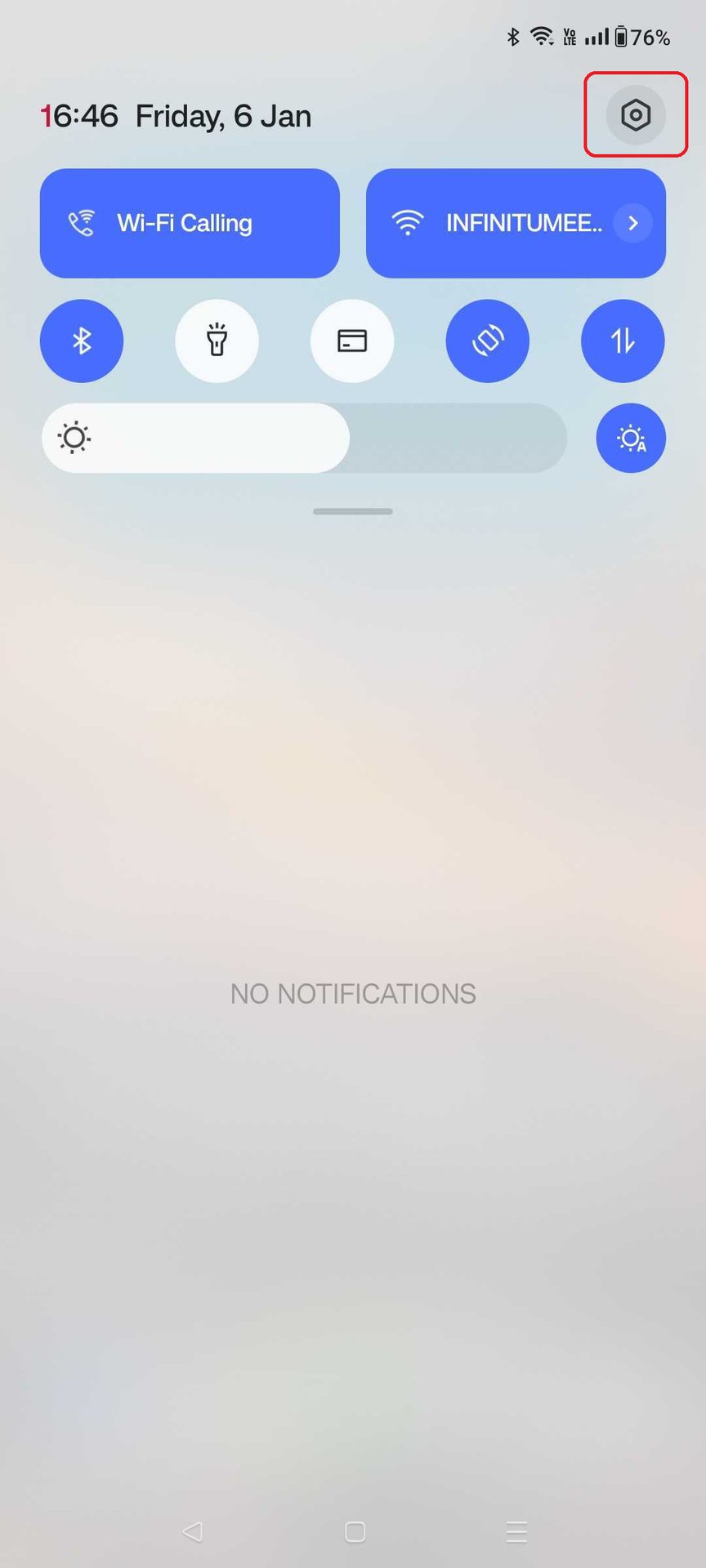Tap the panel expand handle
The height and width of the screenshot is (1568, 706).
pos(353,511)
